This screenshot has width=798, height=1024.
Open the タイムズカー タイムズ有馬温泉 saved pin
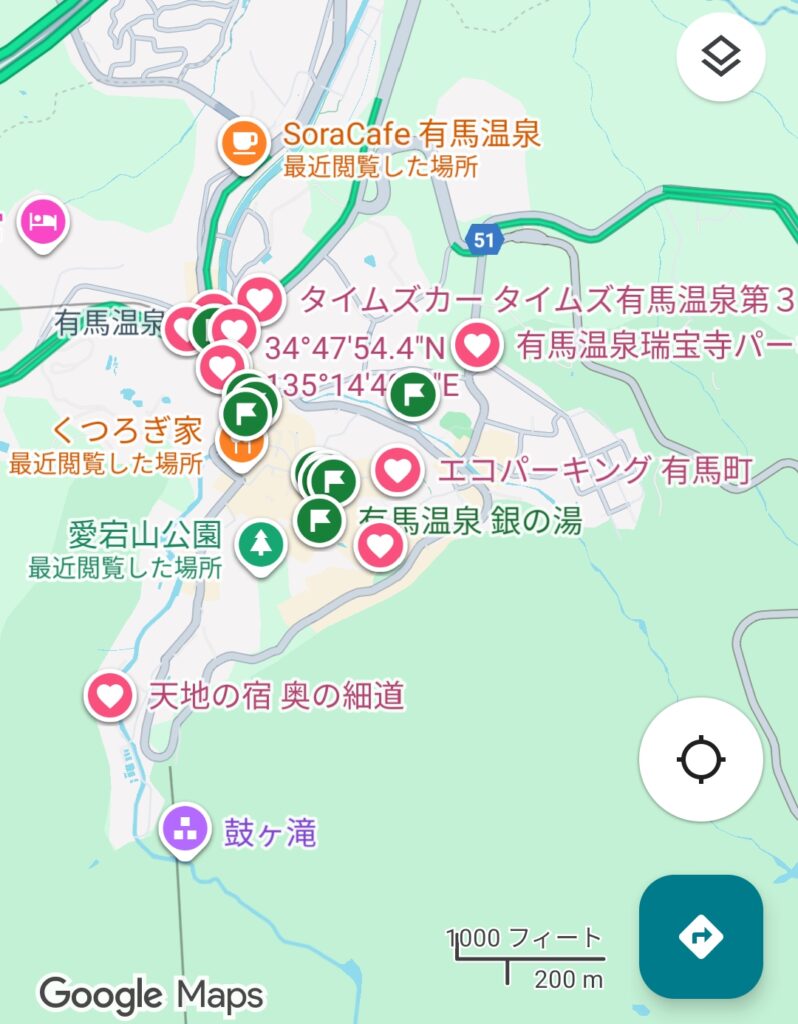point(259,297)
